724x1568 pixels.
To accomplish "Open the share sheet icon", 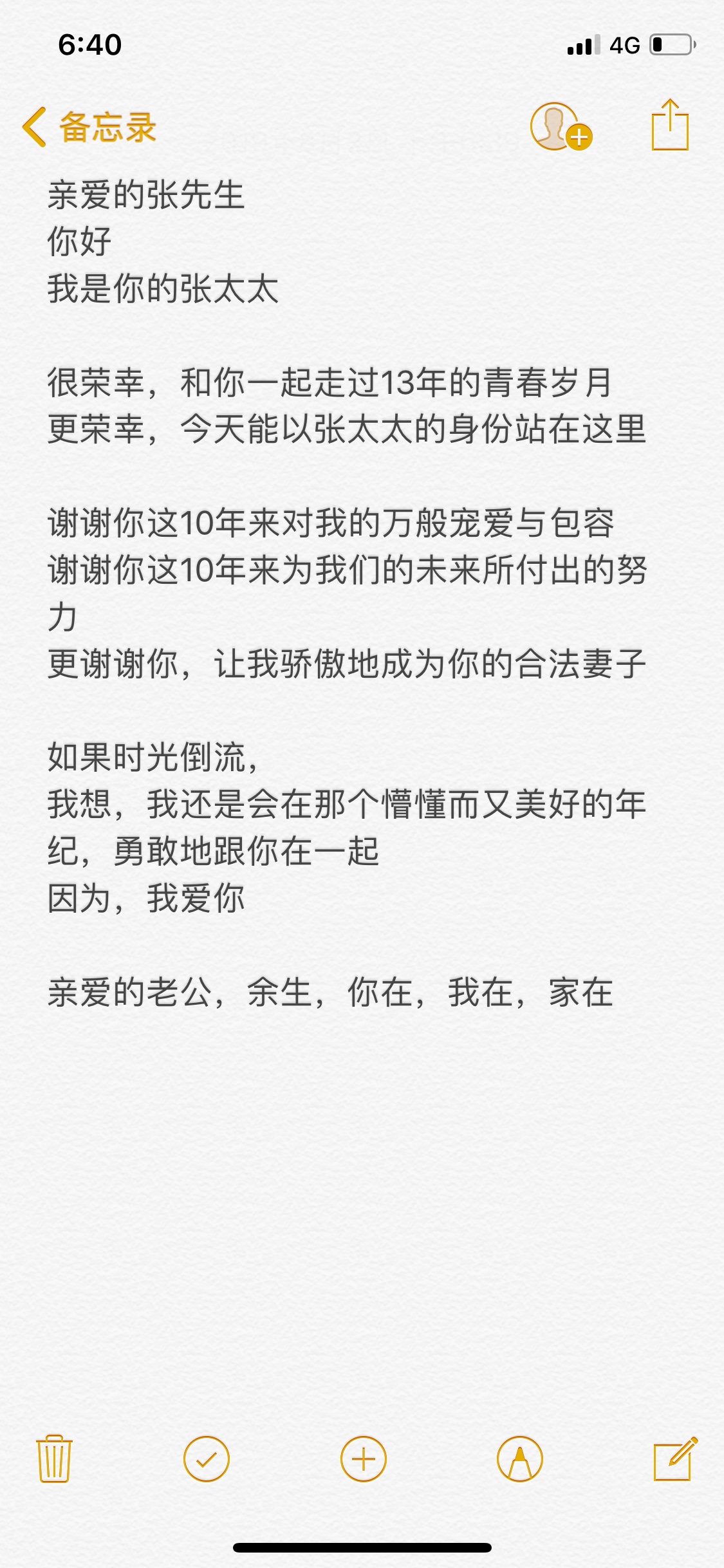I will click(670, 126).
